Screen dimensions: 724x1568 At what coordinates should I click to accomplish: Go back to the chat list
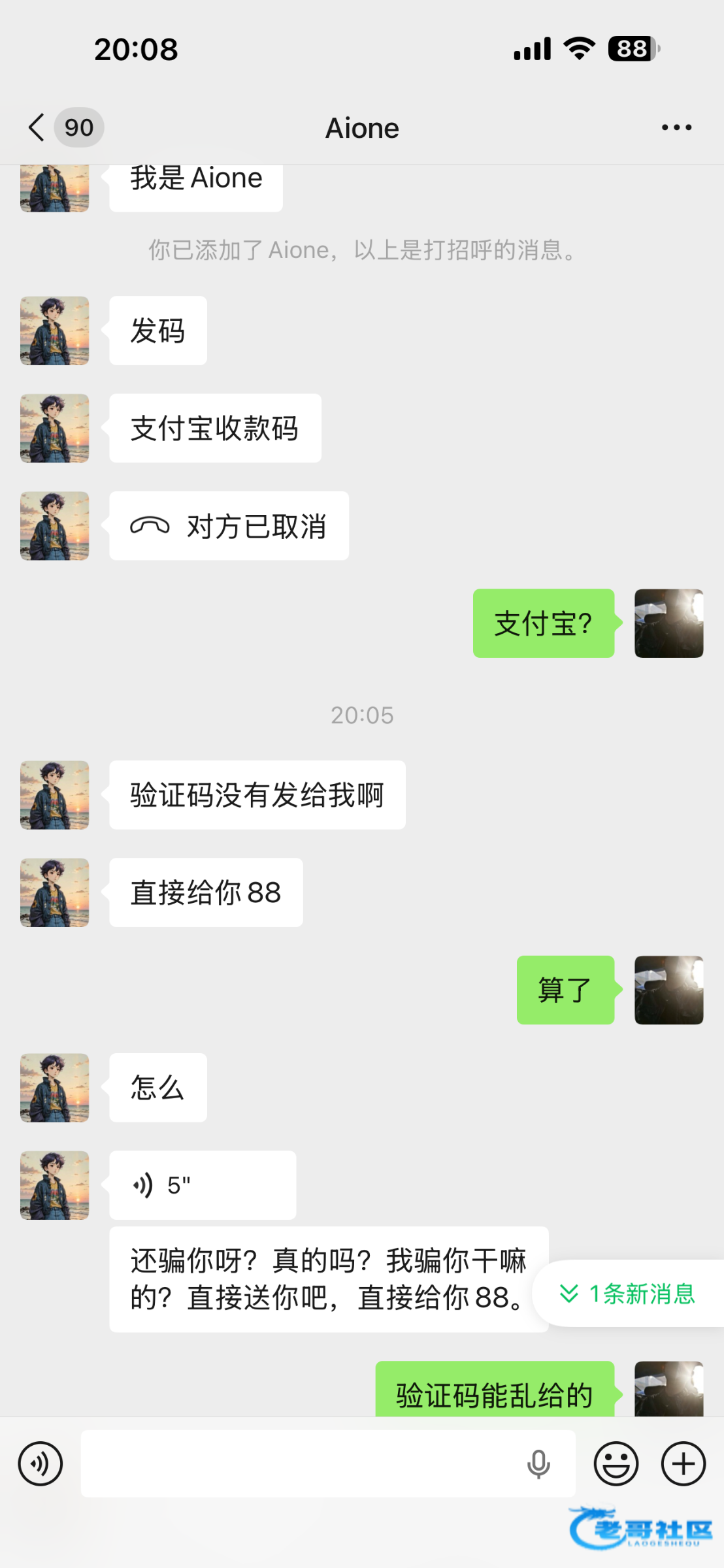click(37, 127)
